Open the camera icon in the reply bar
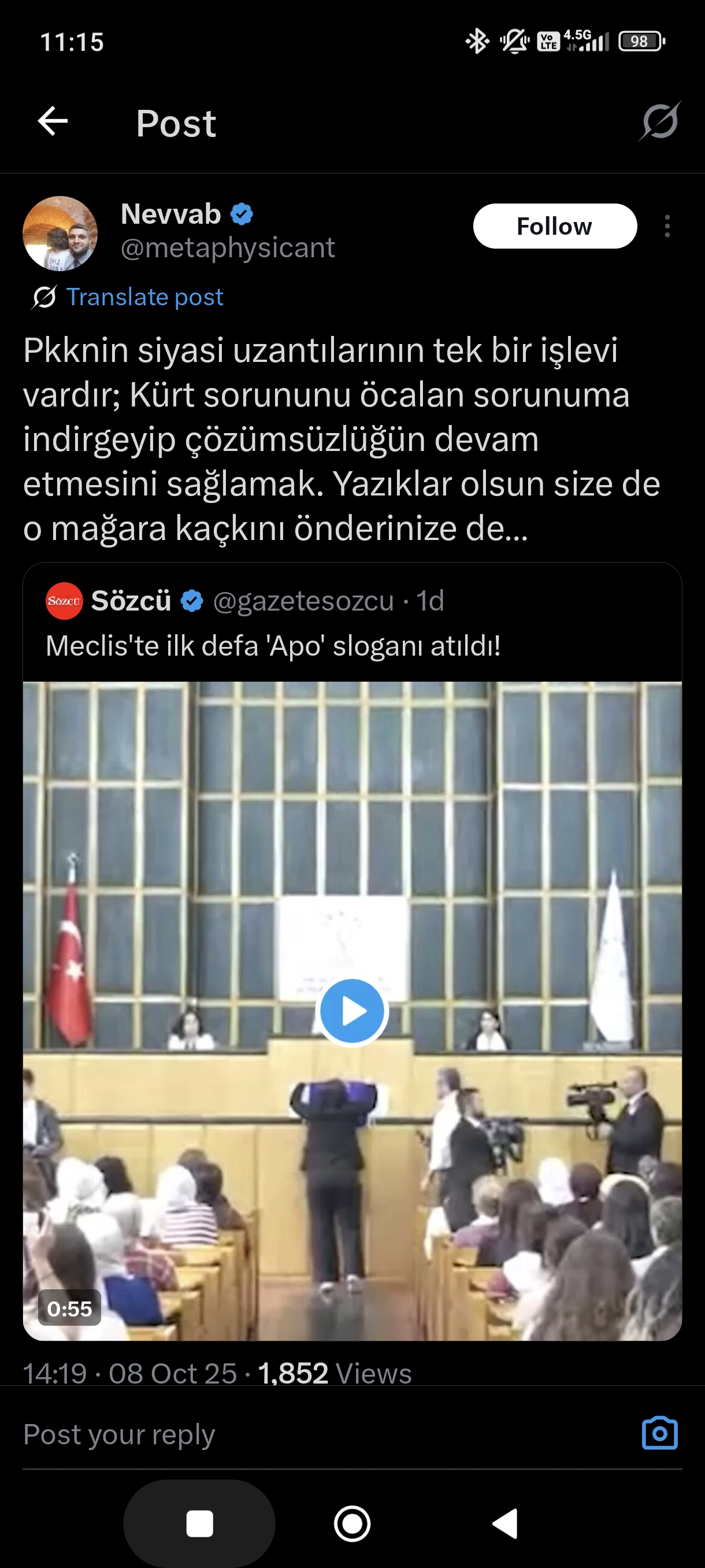 pos(661,1432)
